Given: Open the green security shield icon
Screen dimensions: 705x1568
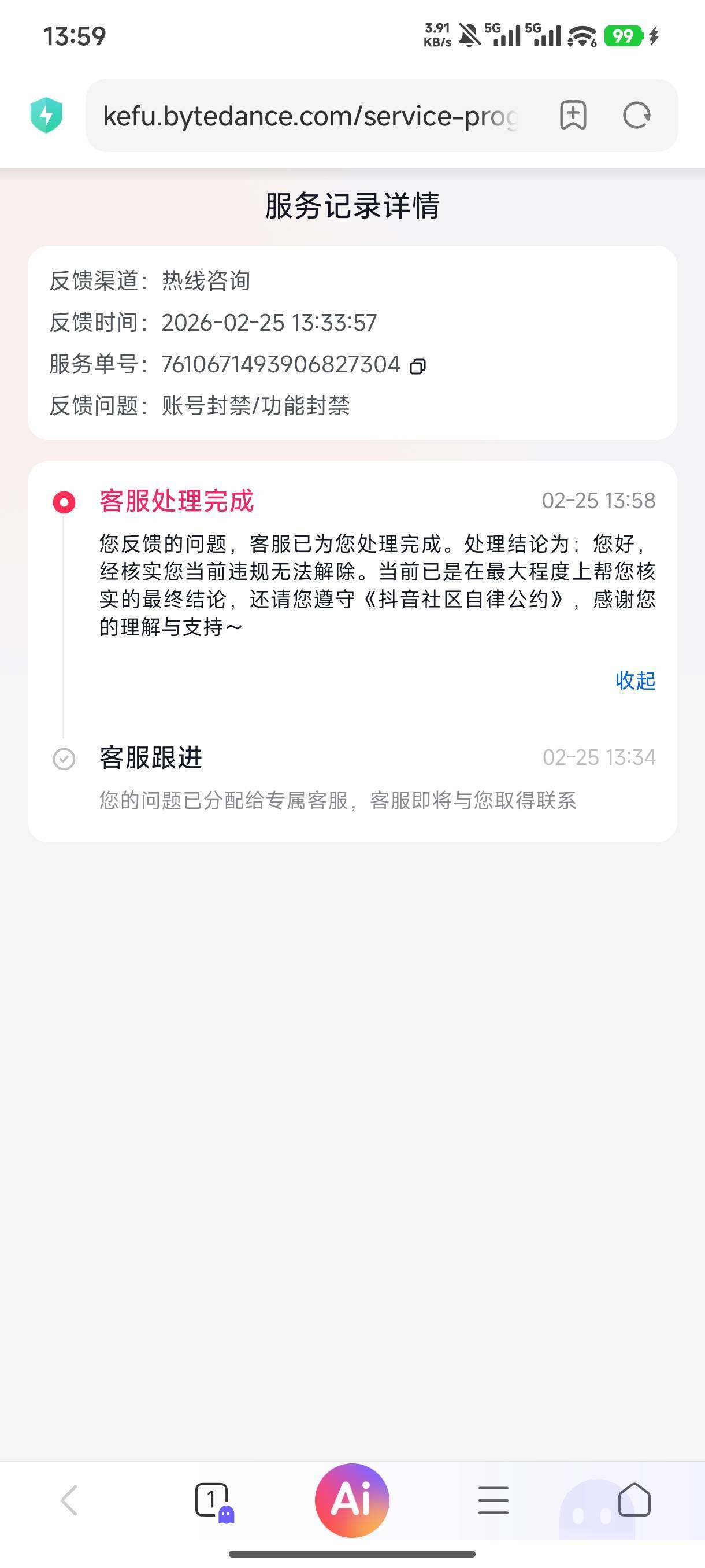Looking at the screenshot, I should 46,115.
